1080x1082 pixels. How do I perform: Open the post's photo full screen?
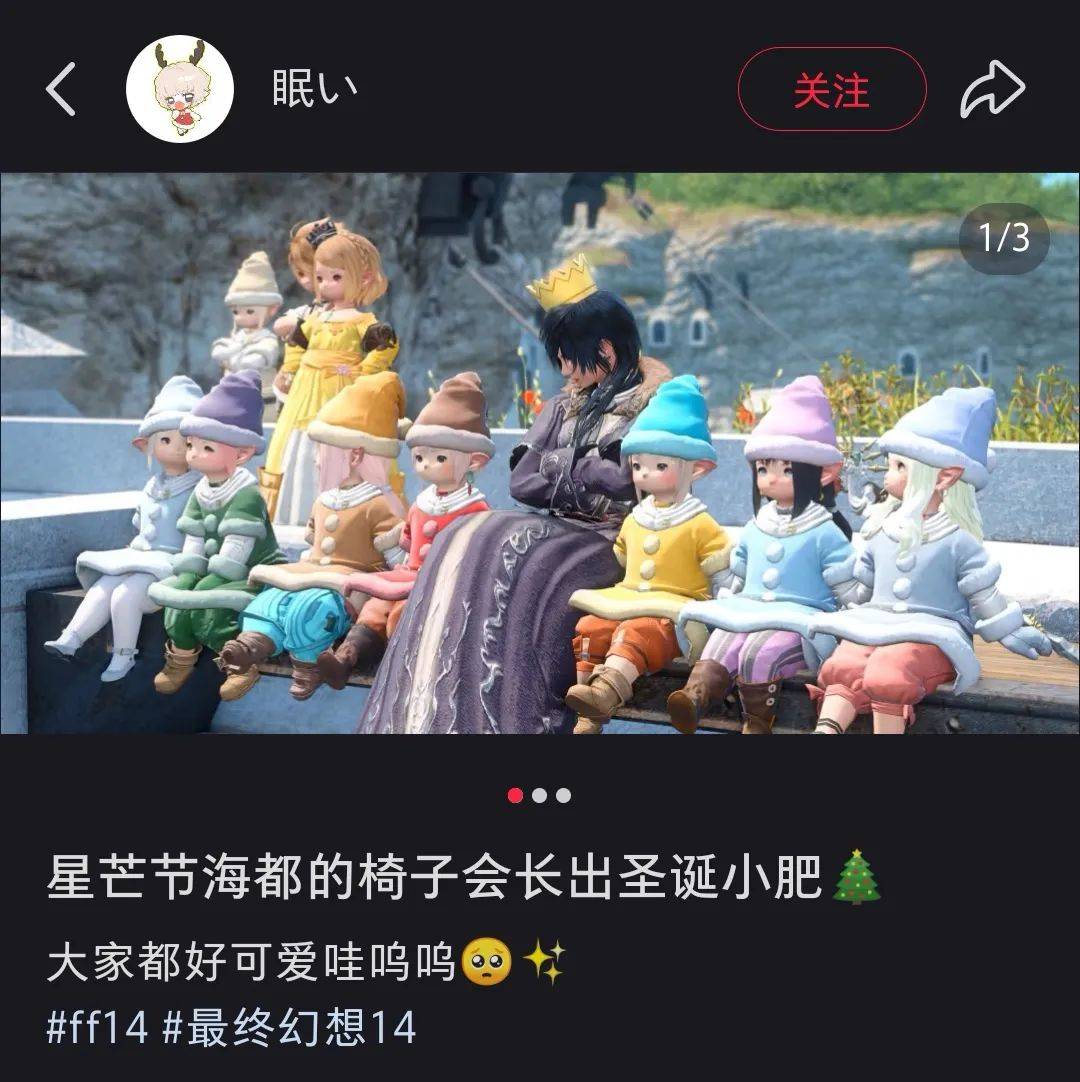click(540, 453)
